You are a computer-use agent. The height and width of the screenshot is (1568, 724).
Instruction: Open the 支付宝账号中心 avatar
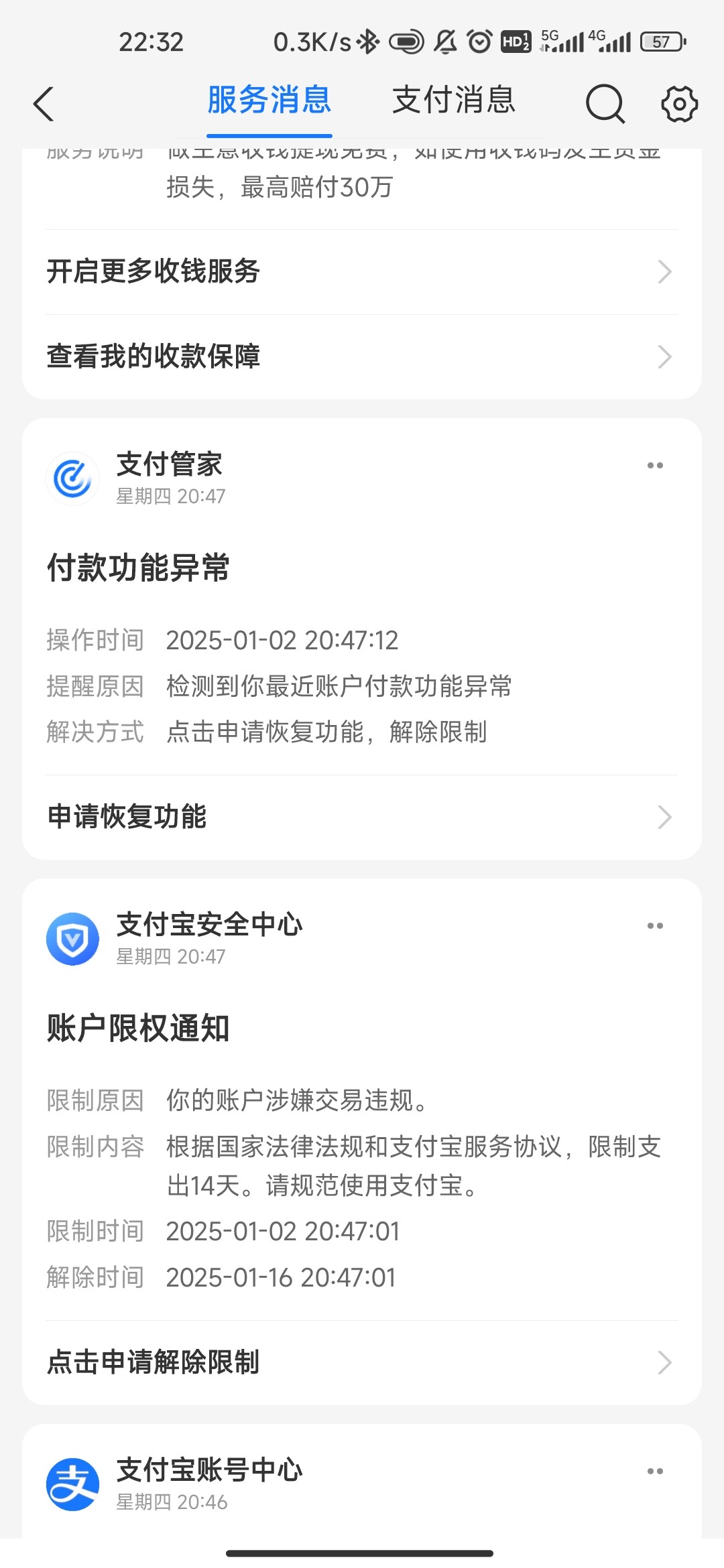tap(72, 1484)
